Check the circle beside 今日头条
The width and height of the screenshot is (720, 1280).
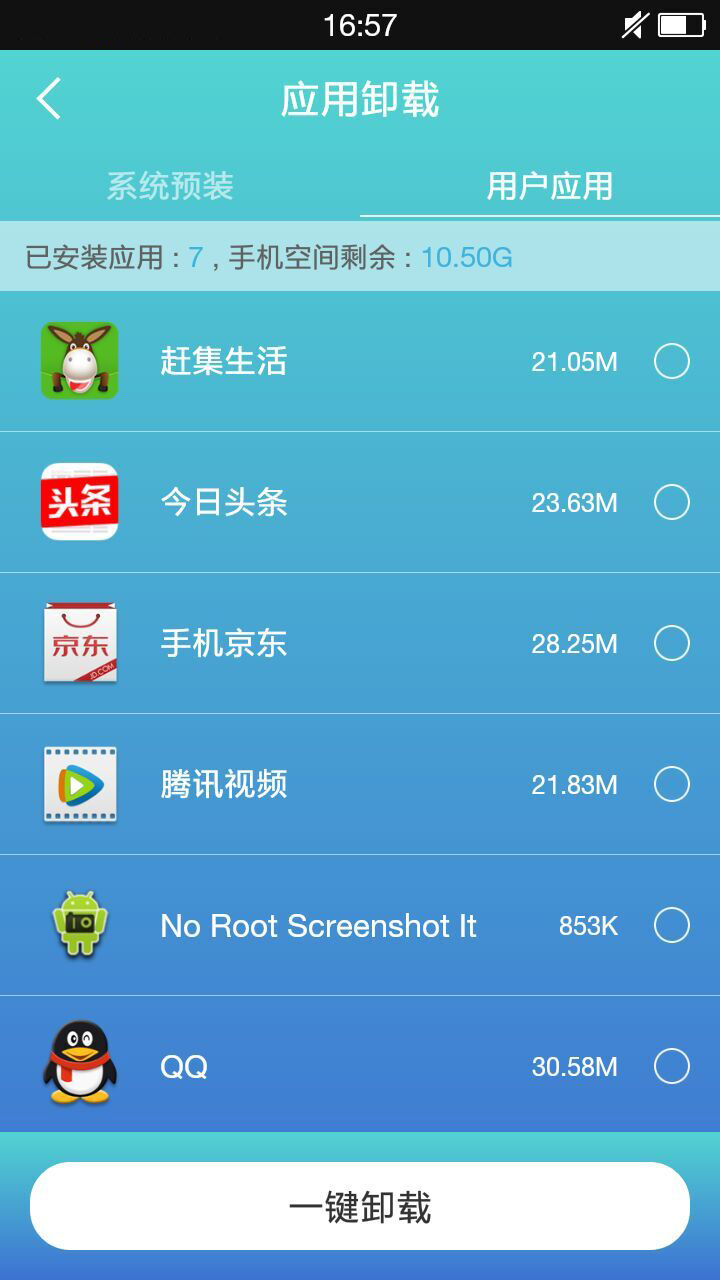pyautogui.click(x=672, y=502)
